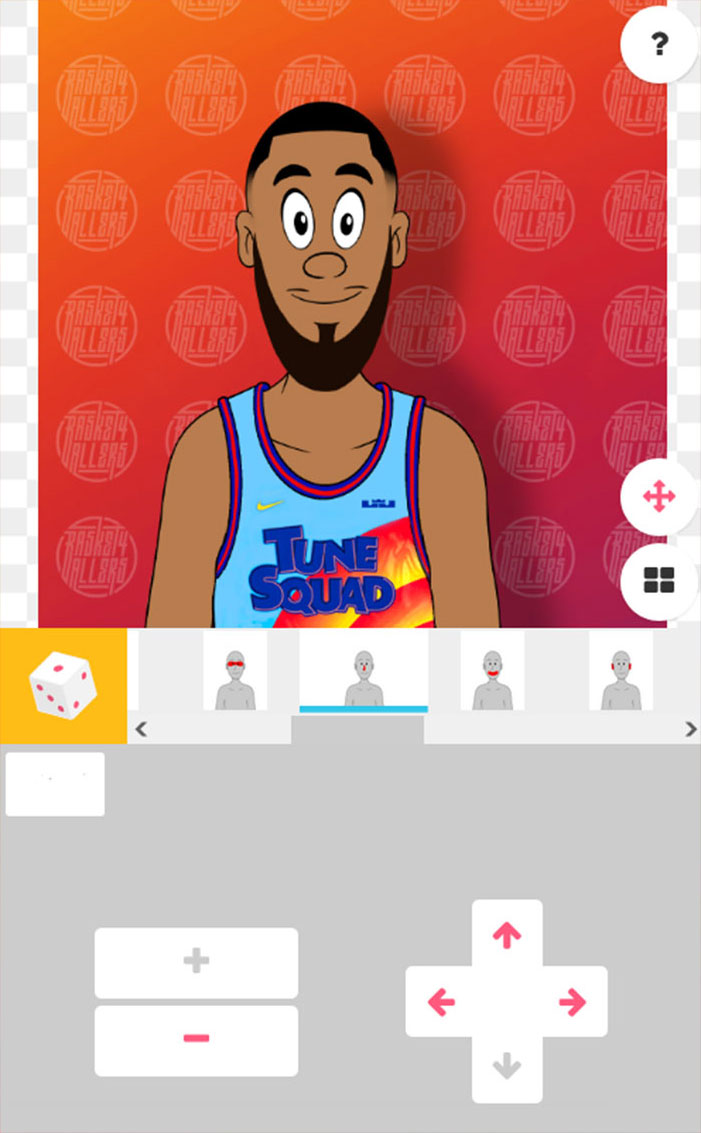Open the help question mark button
This screenshot has width=701, height=1133.
point(659,44)
